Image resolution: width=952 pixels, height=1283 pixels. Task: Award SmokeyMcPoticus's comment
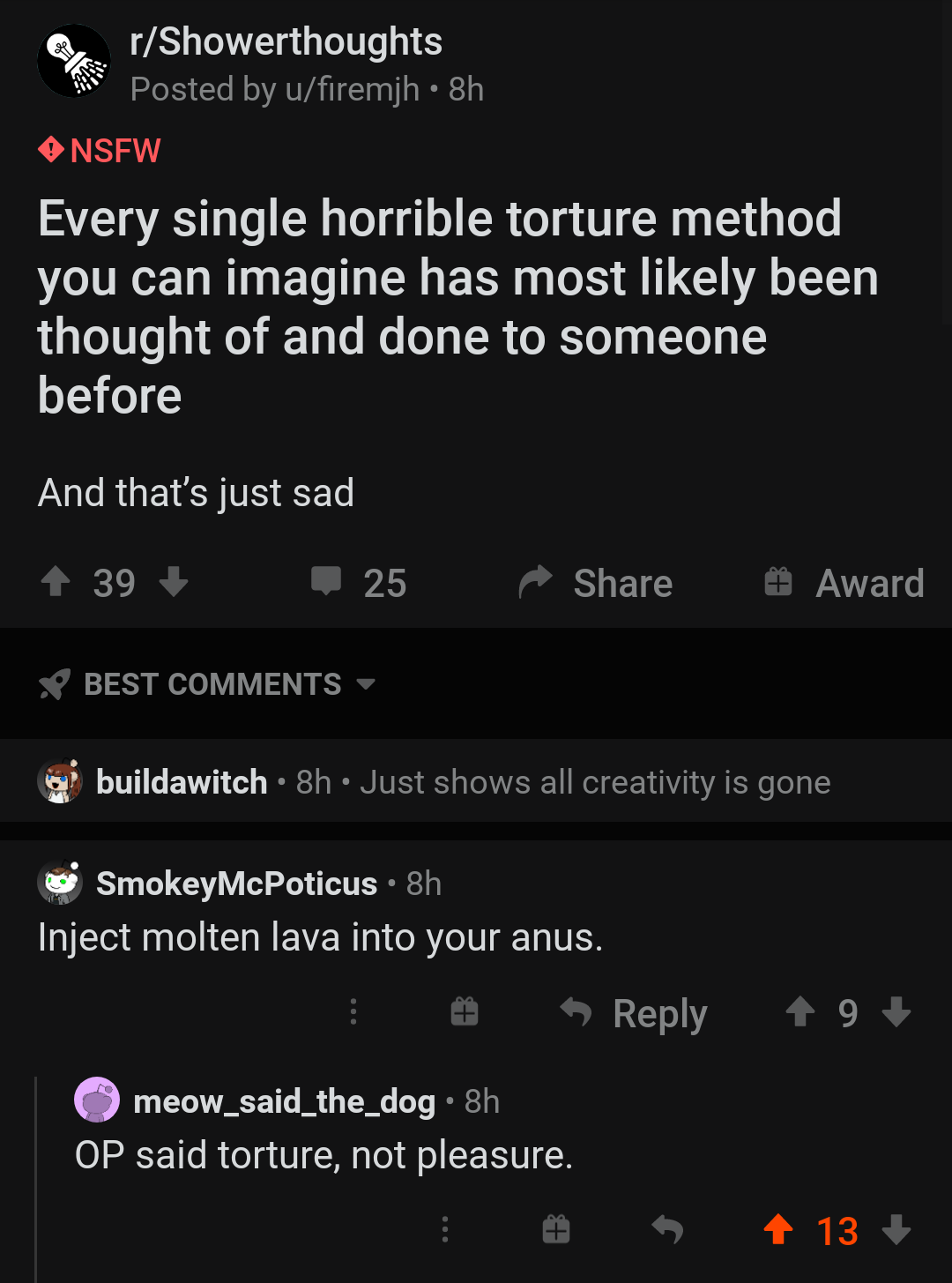click(x=465, y=1011)
